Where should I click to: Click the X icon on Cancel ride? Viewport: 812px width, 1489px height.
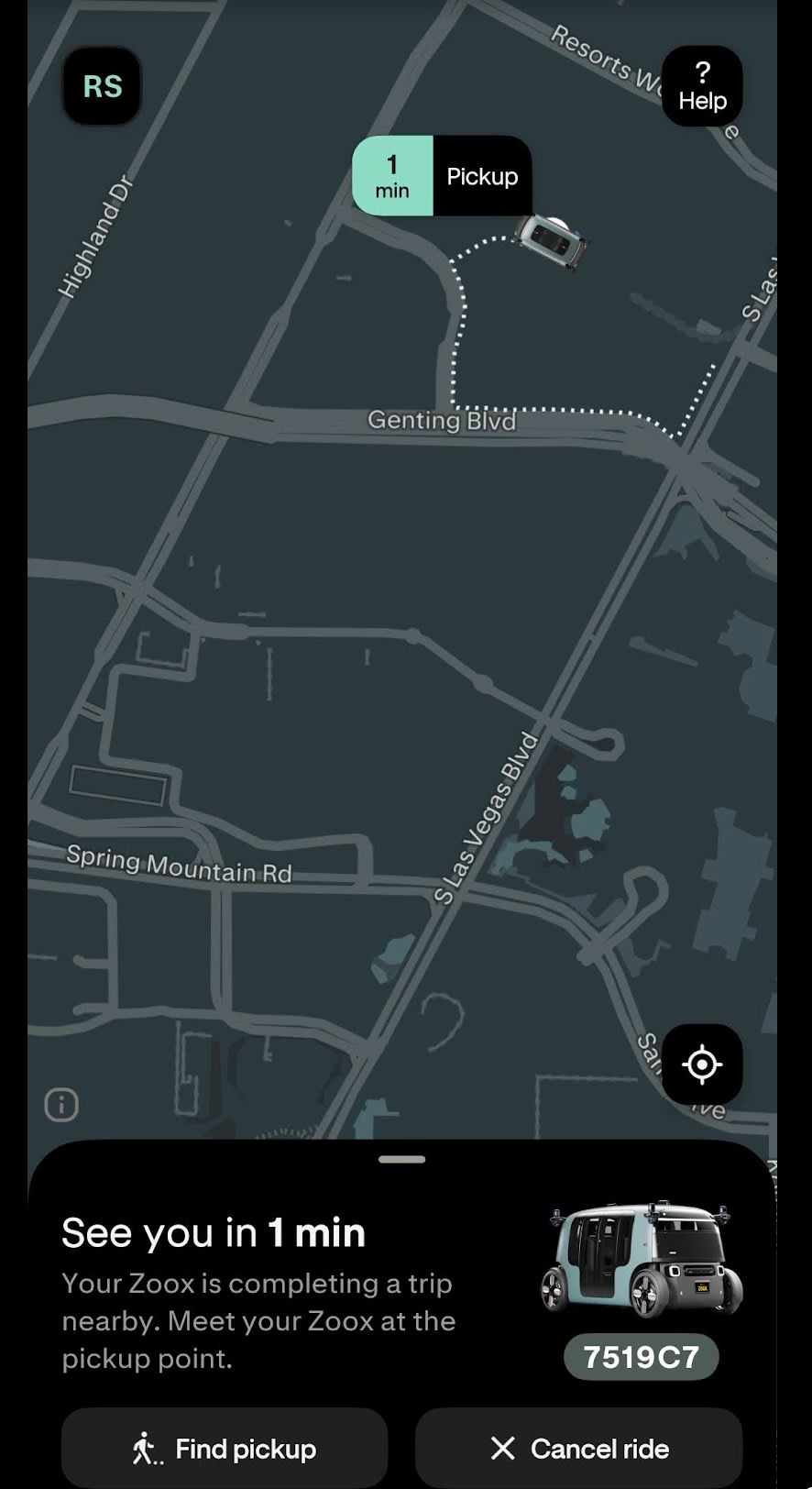pos(502,1448)
